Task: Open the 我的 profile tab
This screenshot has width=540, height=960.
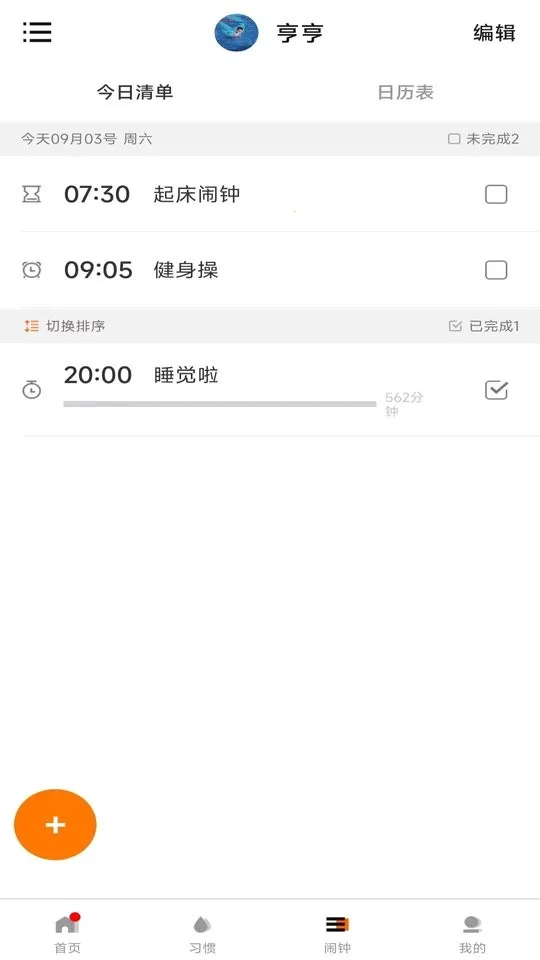Action: click(x=472, y=932)
